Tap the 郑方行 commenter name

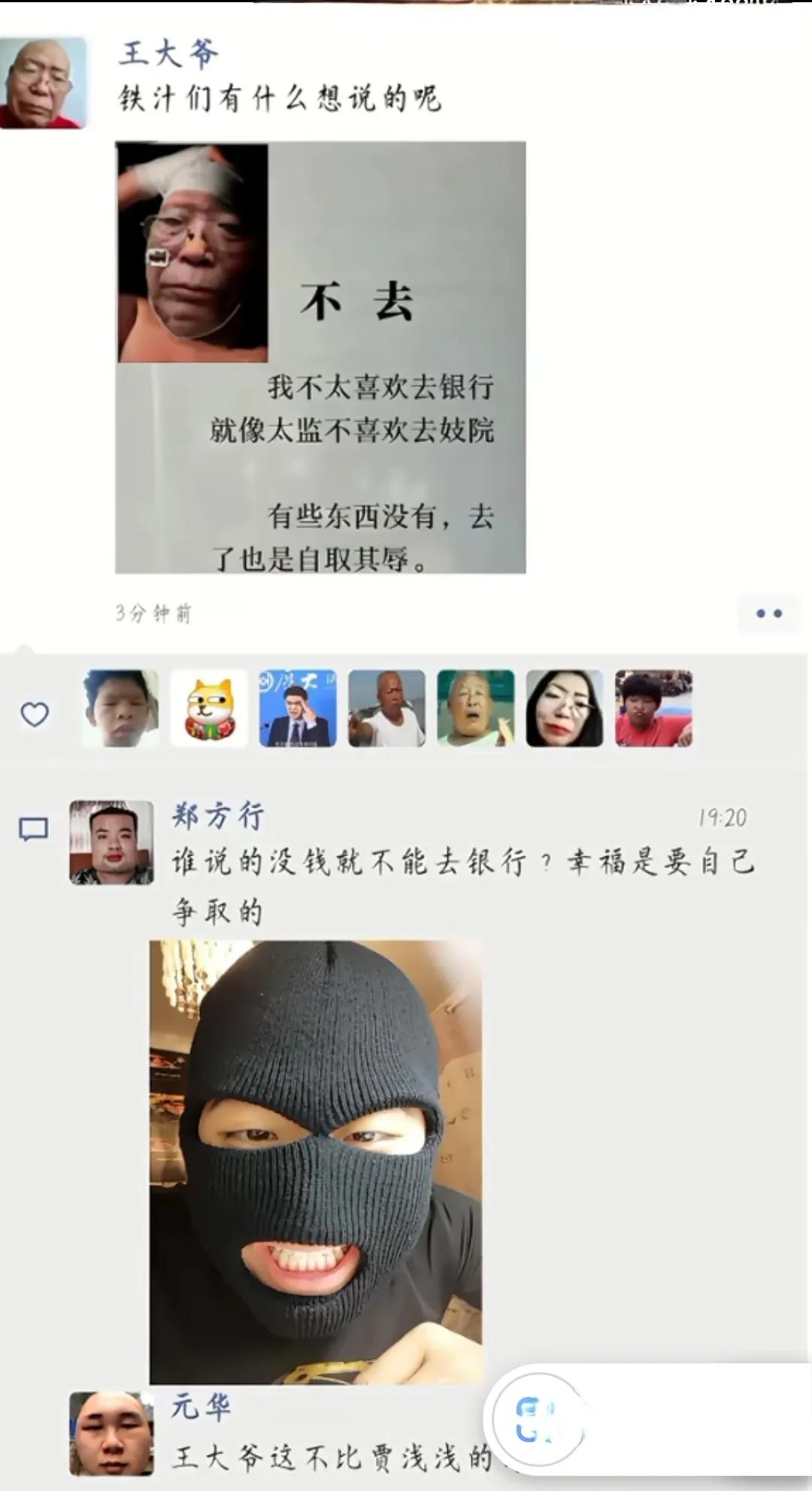[218, 817]
